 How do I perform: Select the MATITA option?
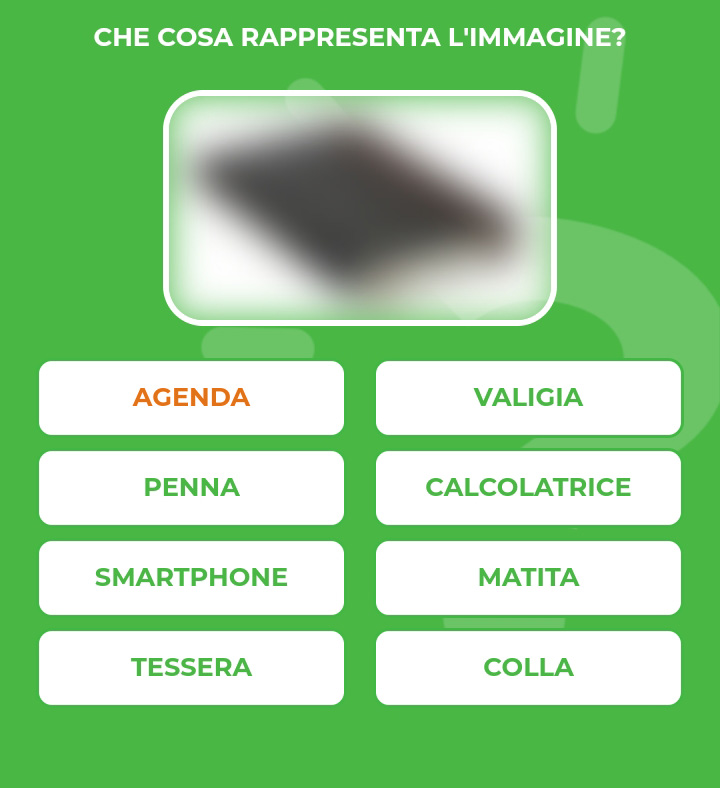tap(528, 578)
